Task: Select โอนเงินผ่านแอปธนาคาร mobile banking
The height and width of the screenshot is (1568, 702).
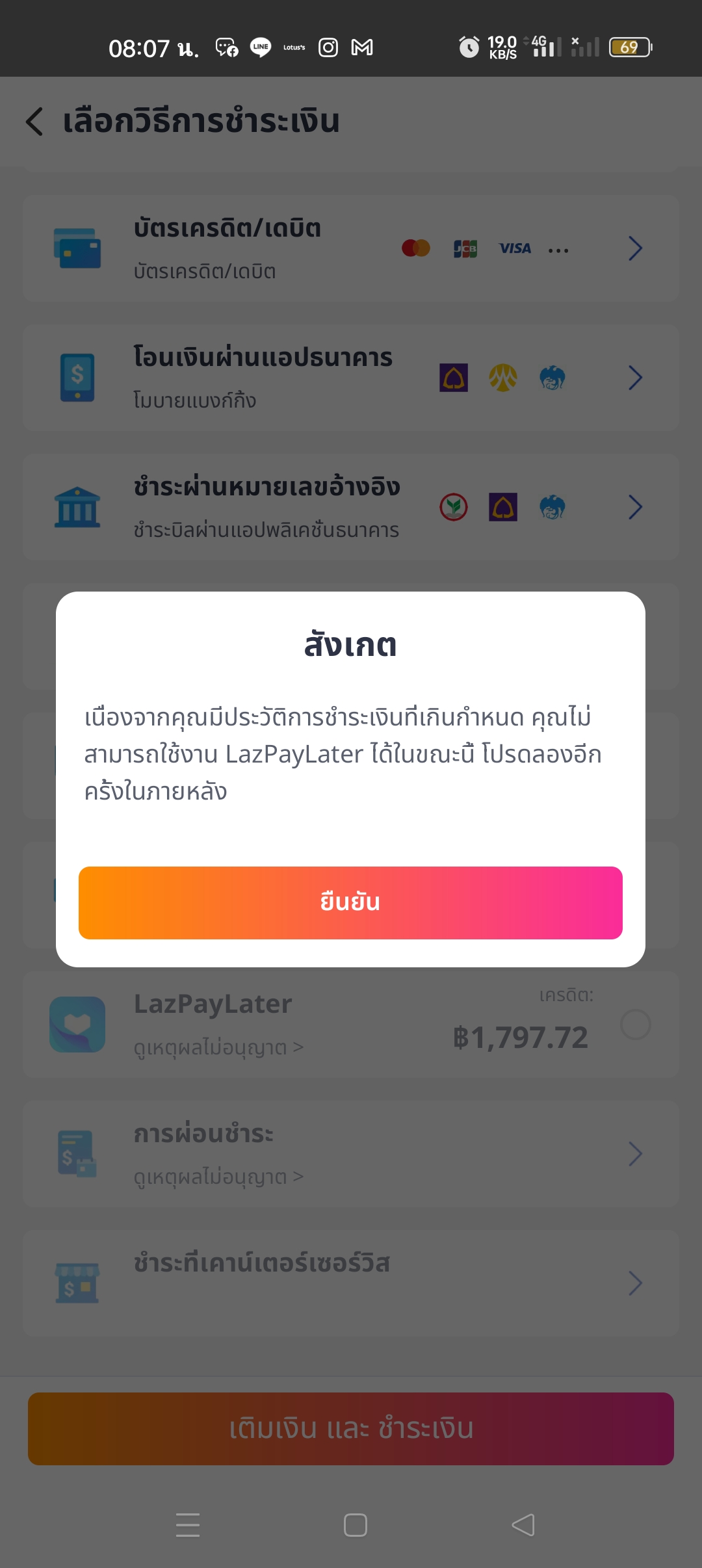Action: (351, 378)
